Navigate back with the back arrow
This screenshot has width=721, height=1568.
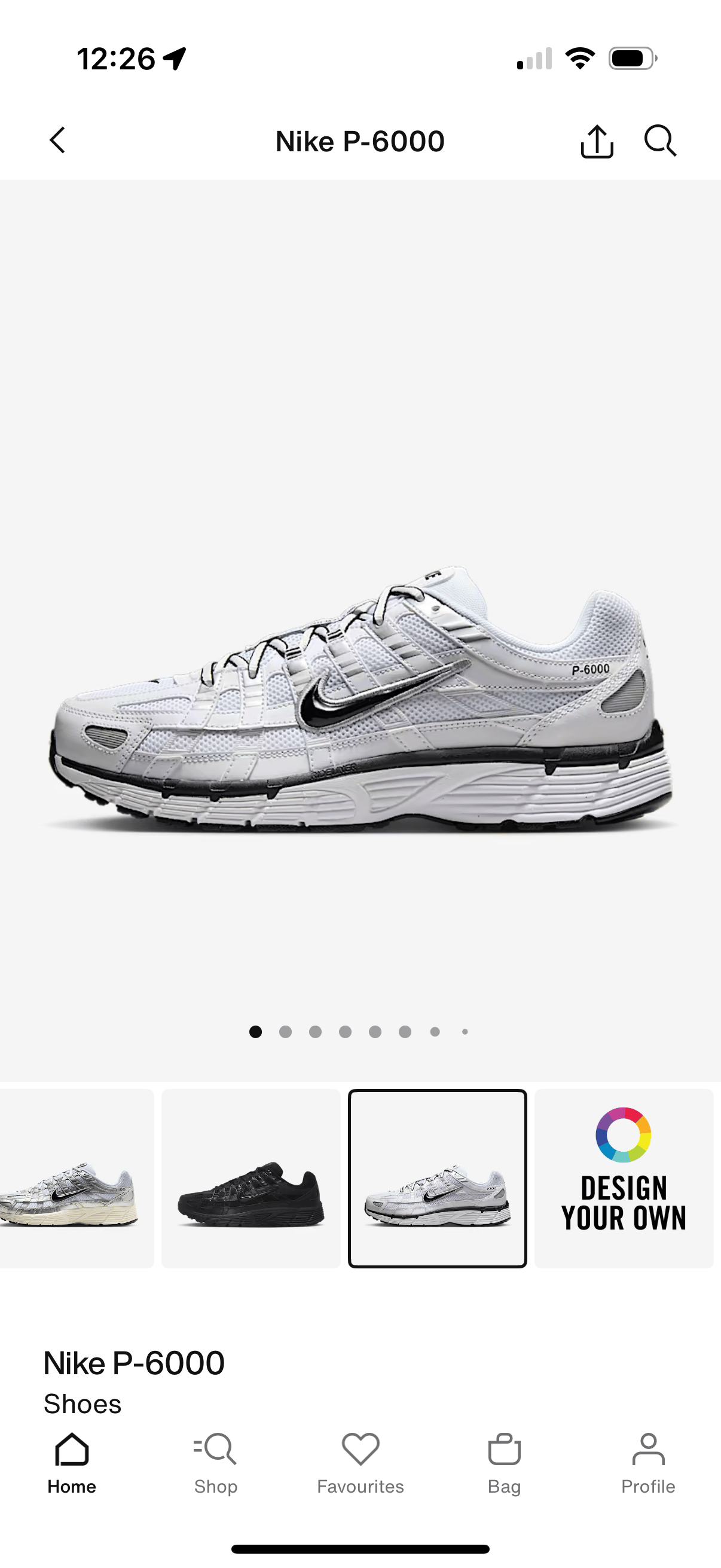[x=57, y=141]
